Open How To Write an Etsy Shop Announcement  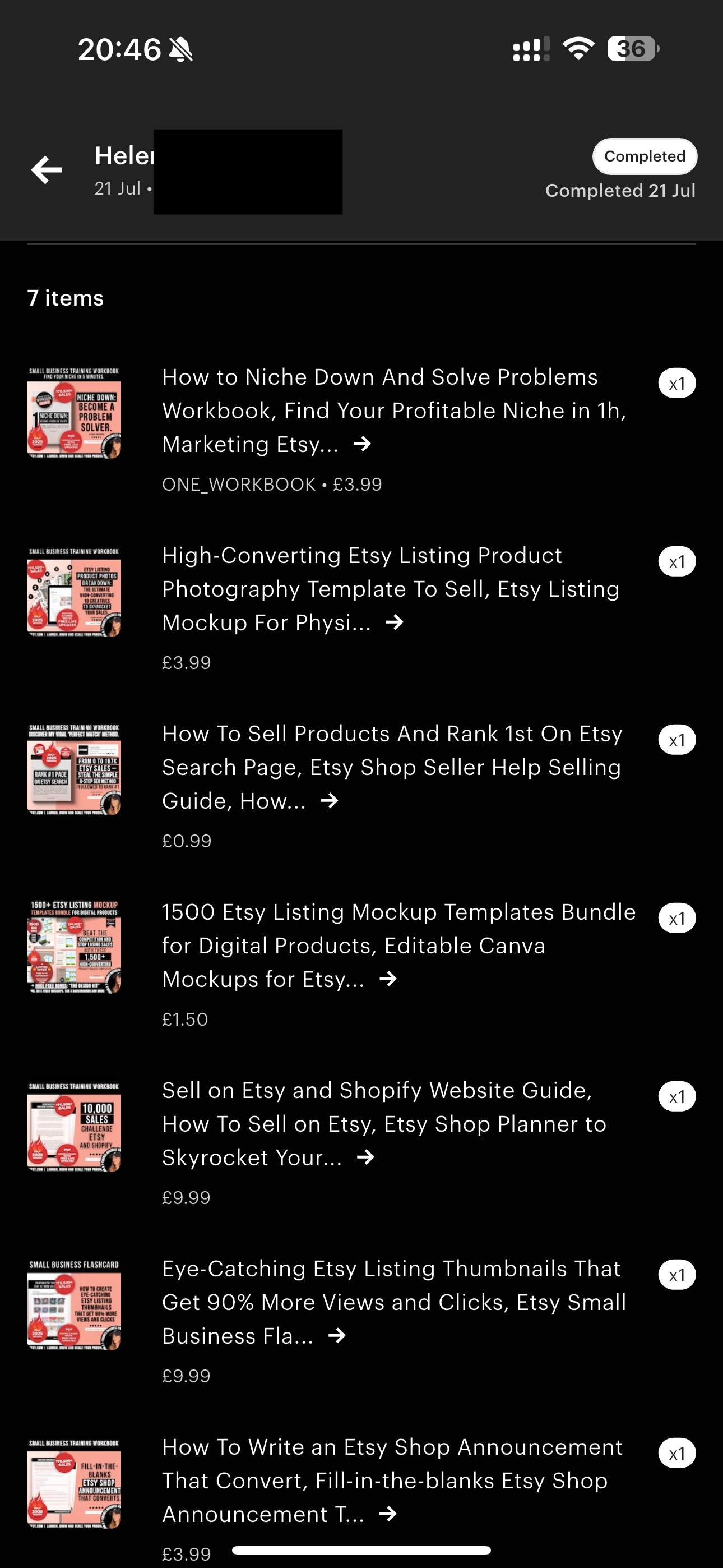click(392, 1481)
